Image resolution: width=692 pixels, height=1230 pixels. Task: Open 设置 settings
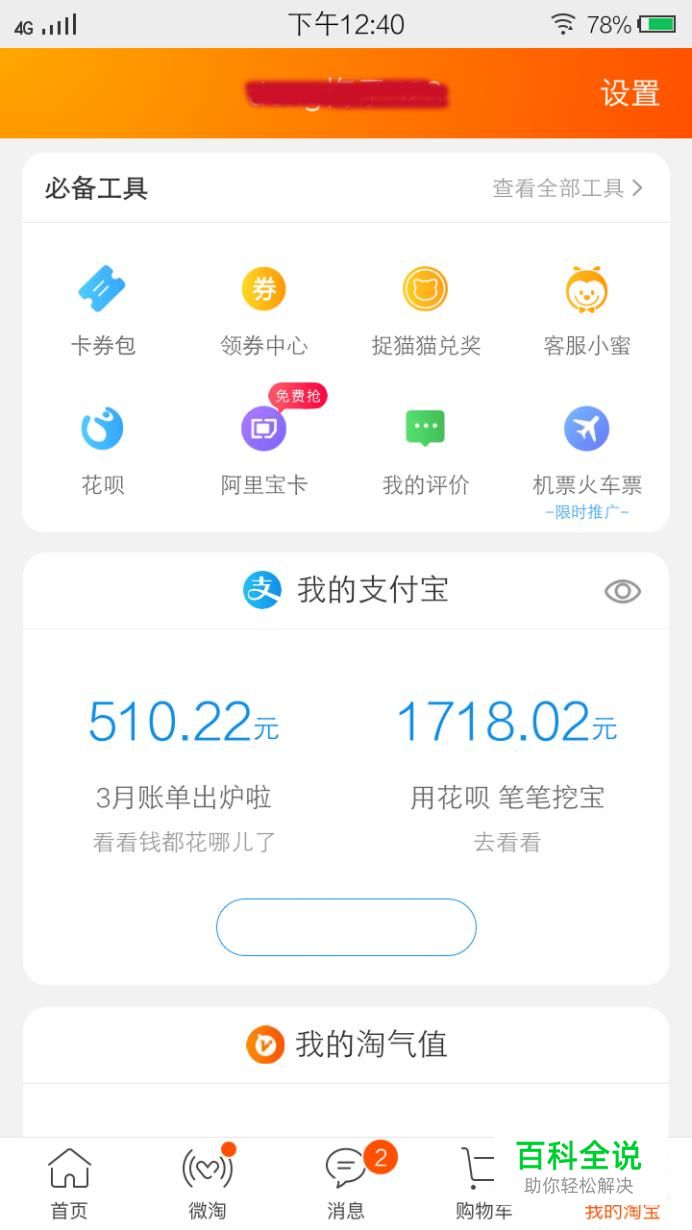(629, 93)
